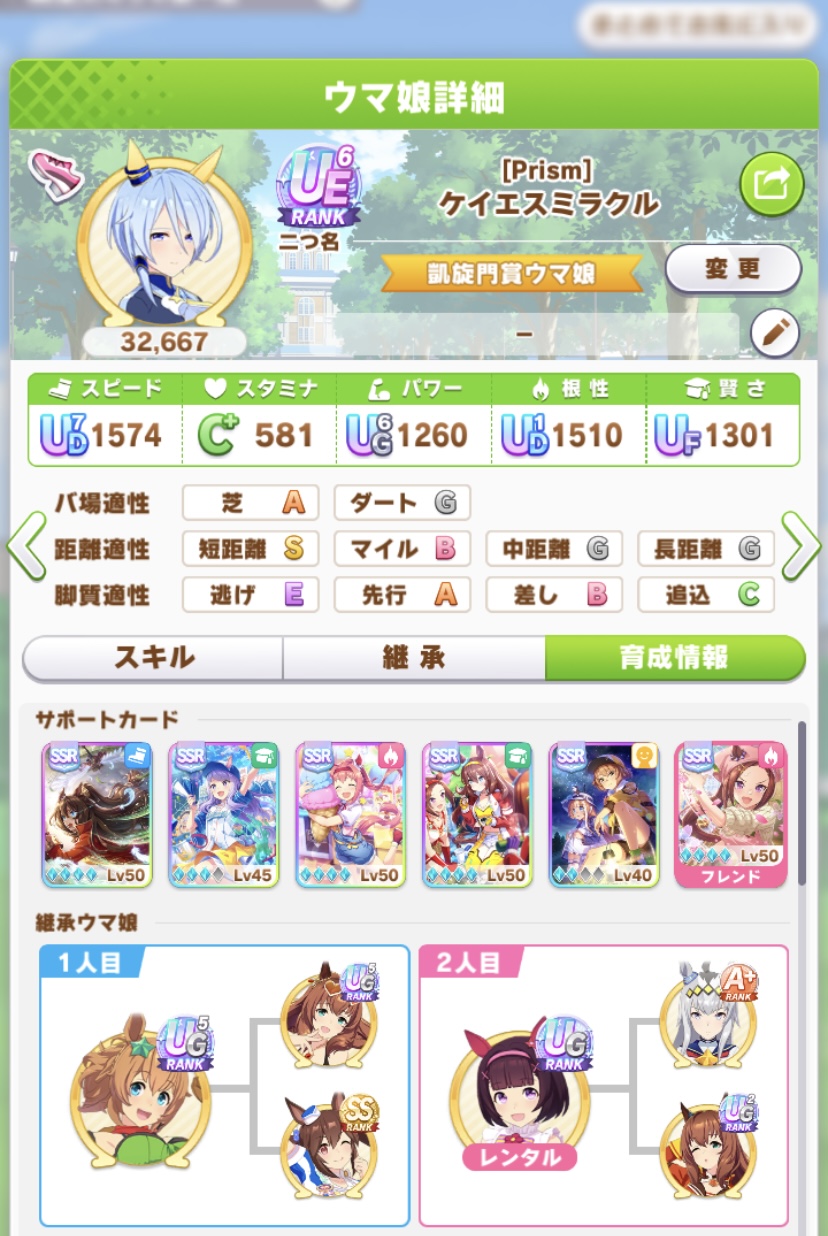Go to the previous character with left arrow

pyautogui.click(x=27, y=546)
